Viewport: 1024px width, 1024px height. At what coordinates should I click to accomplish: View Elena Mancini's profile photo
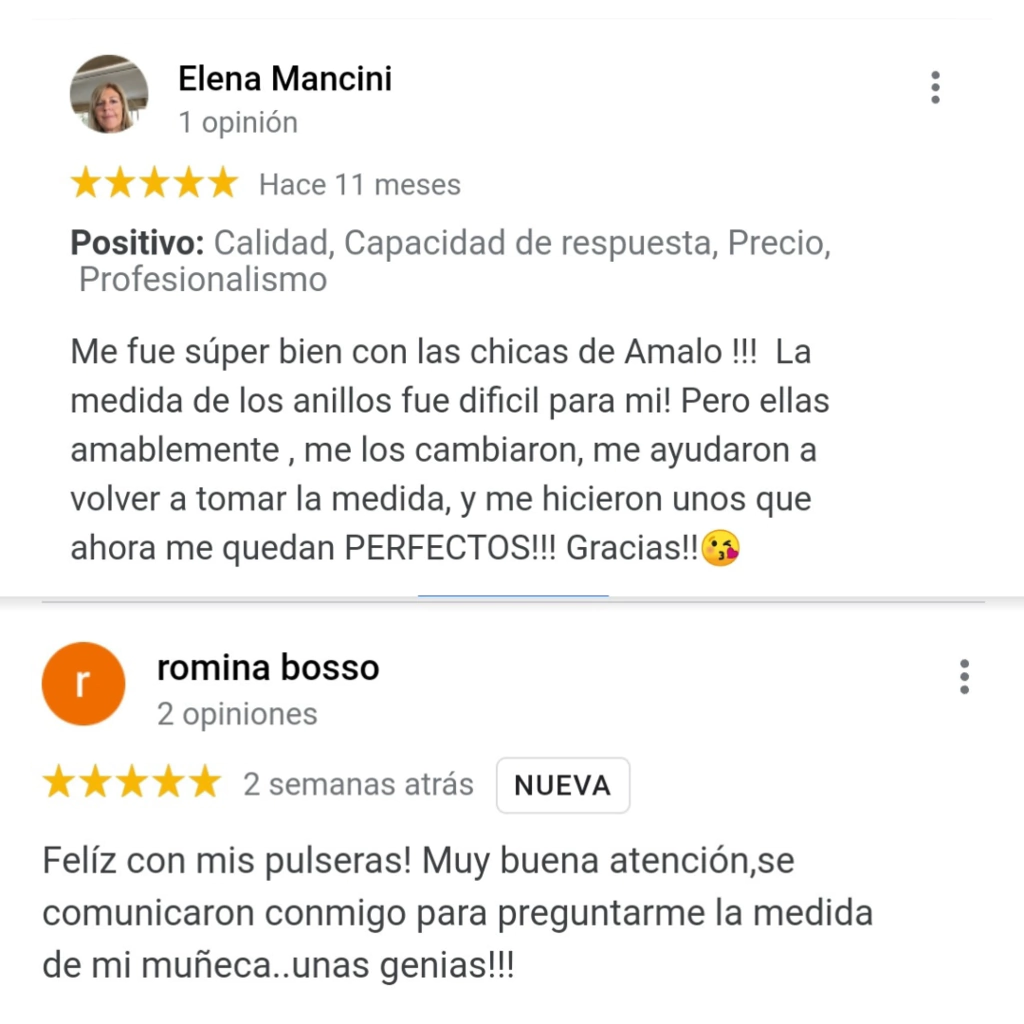point(109,94)
